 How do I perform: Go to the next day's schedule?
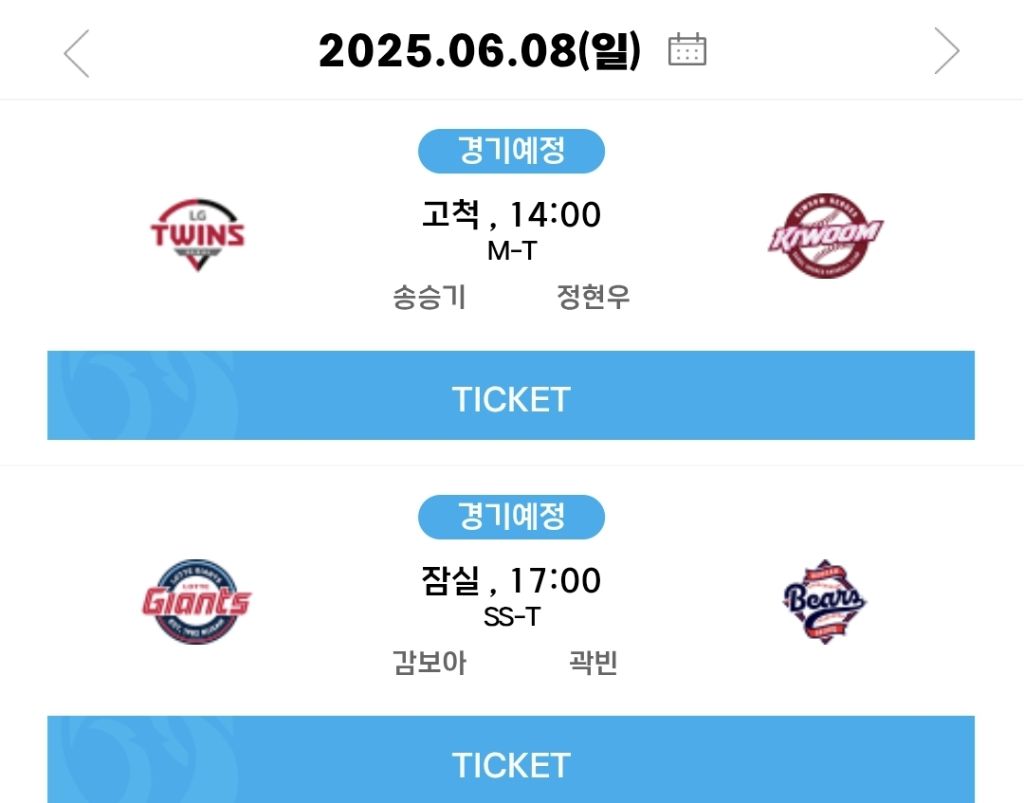click(947, 51)
